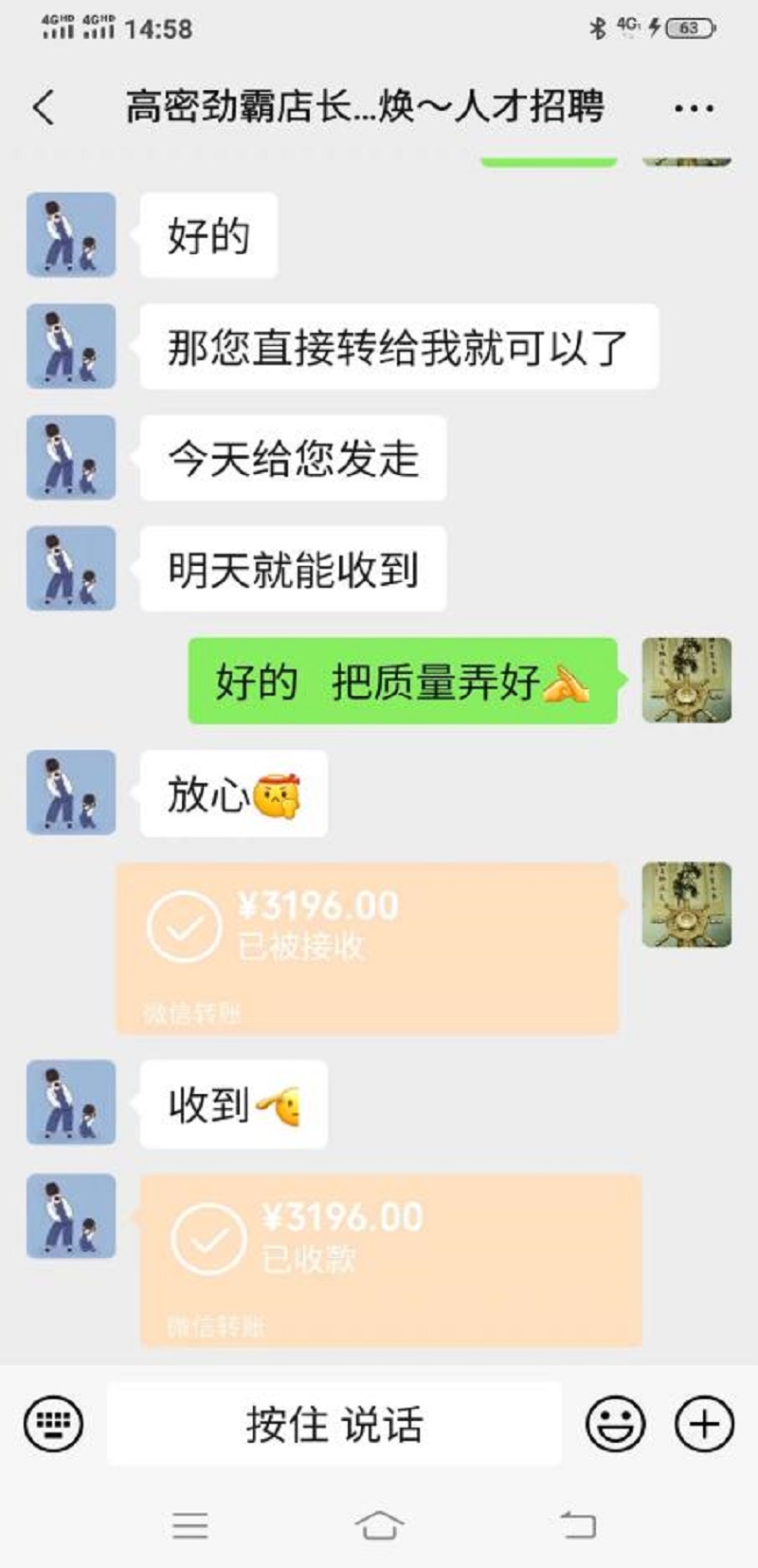Switch to keyboard text input

point(53,1424)
